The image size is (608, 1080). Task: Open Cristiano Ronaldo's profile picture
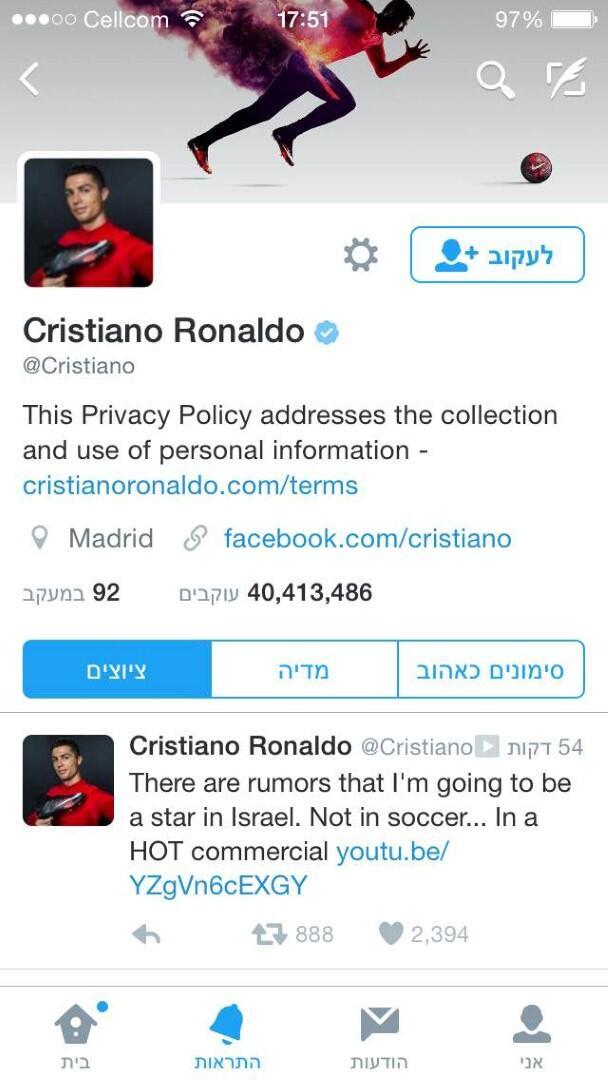88,221
